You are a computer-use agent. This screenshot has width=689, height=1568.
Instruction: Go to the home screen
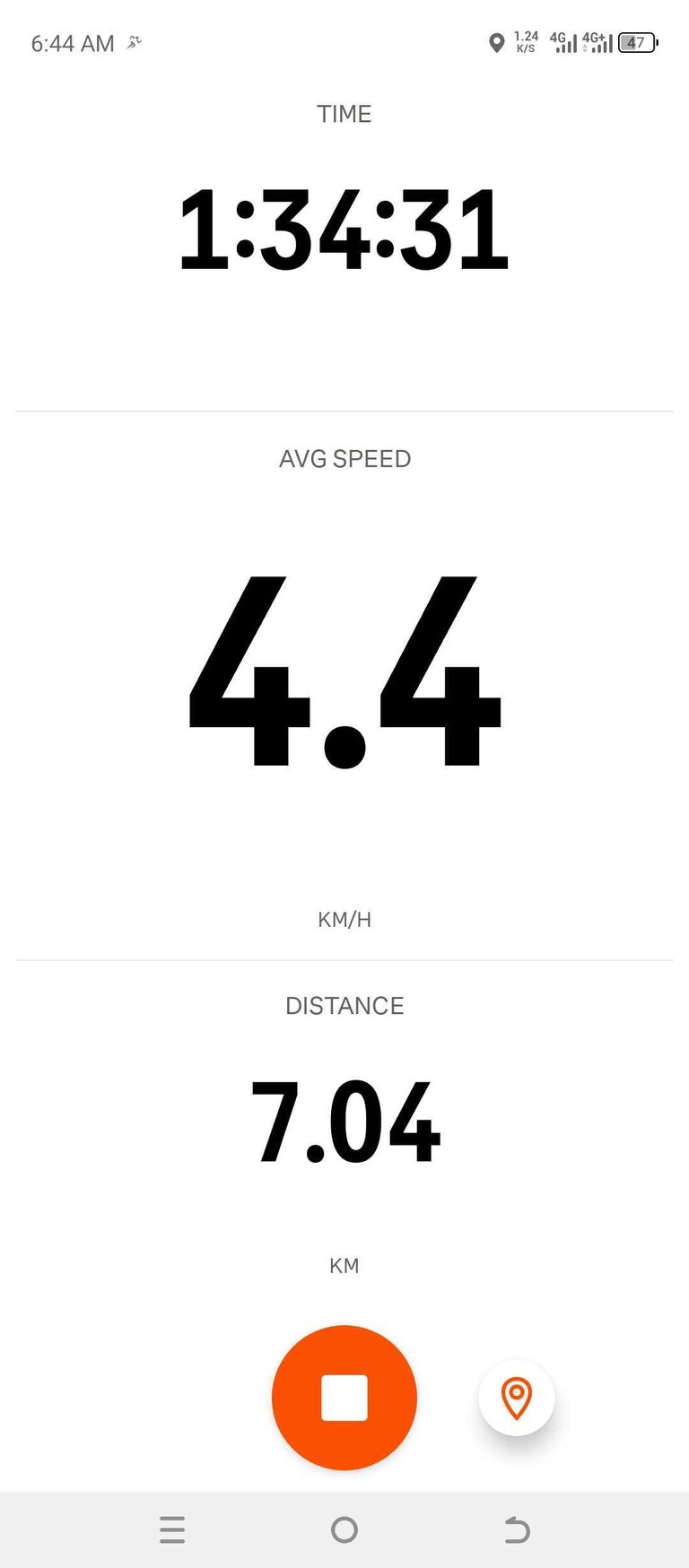[344, 1529]
